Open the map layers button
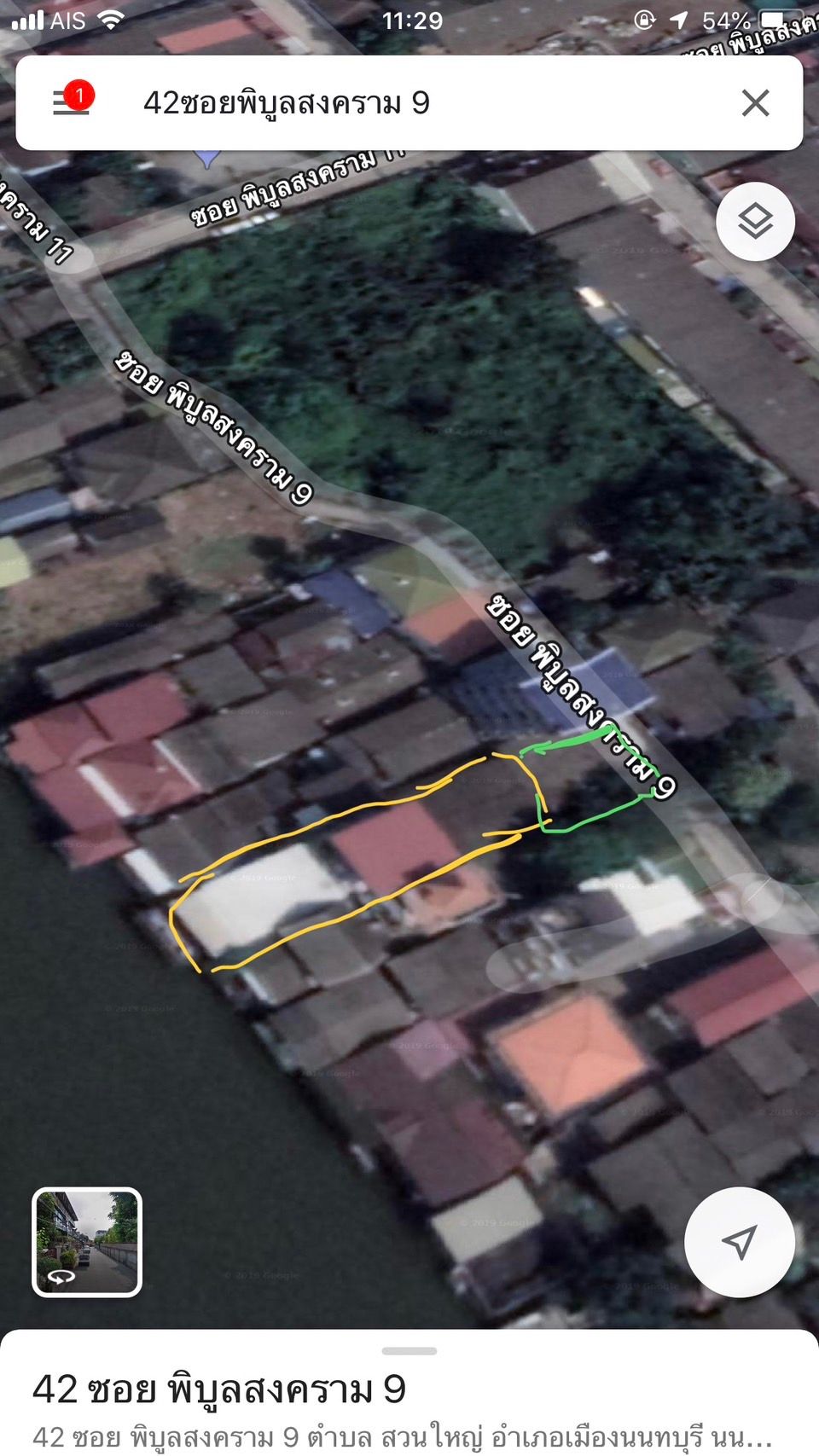The image size is (819, 1456). coord(755,222)
